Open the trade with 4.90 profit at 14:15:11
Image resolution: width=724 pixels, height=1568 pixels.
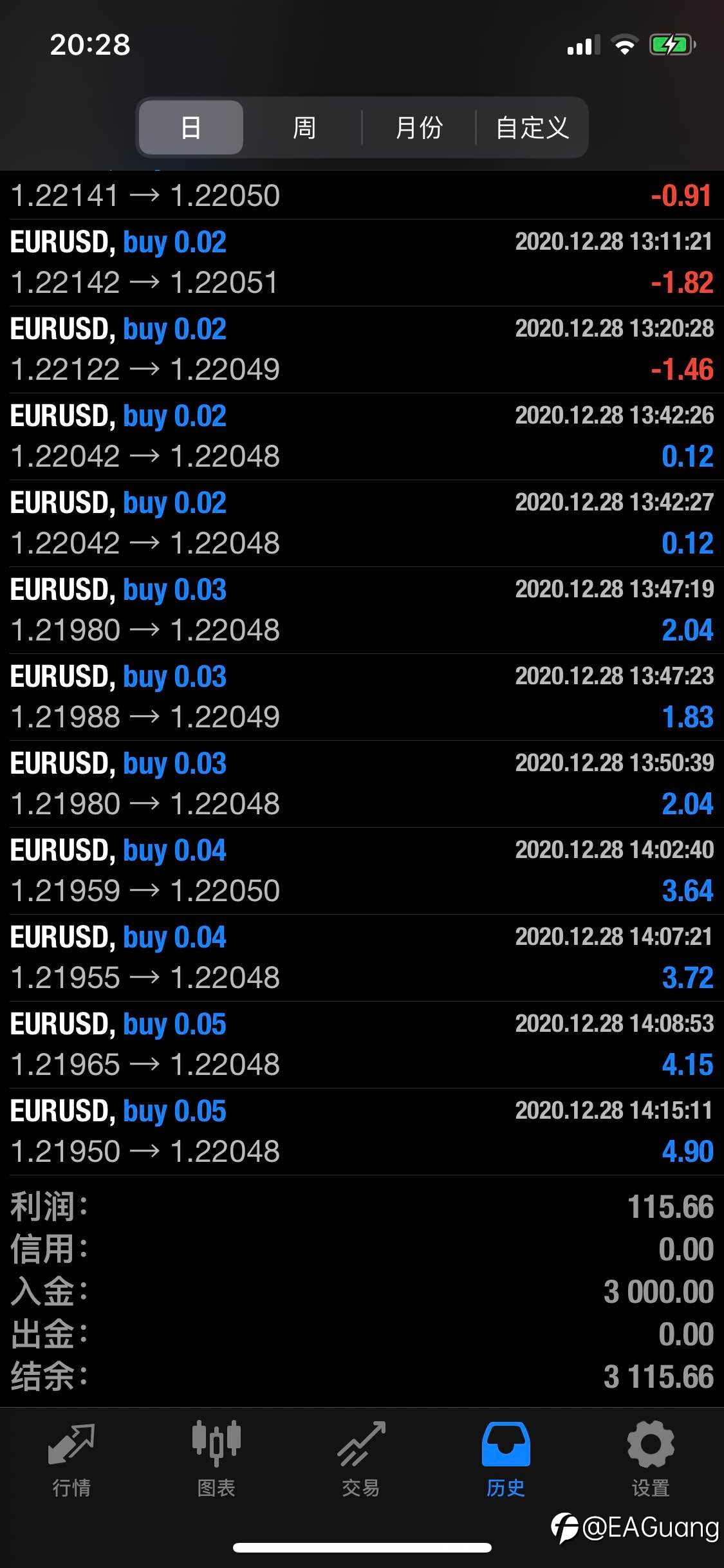pyautogui.click(x=362, y=1132)
